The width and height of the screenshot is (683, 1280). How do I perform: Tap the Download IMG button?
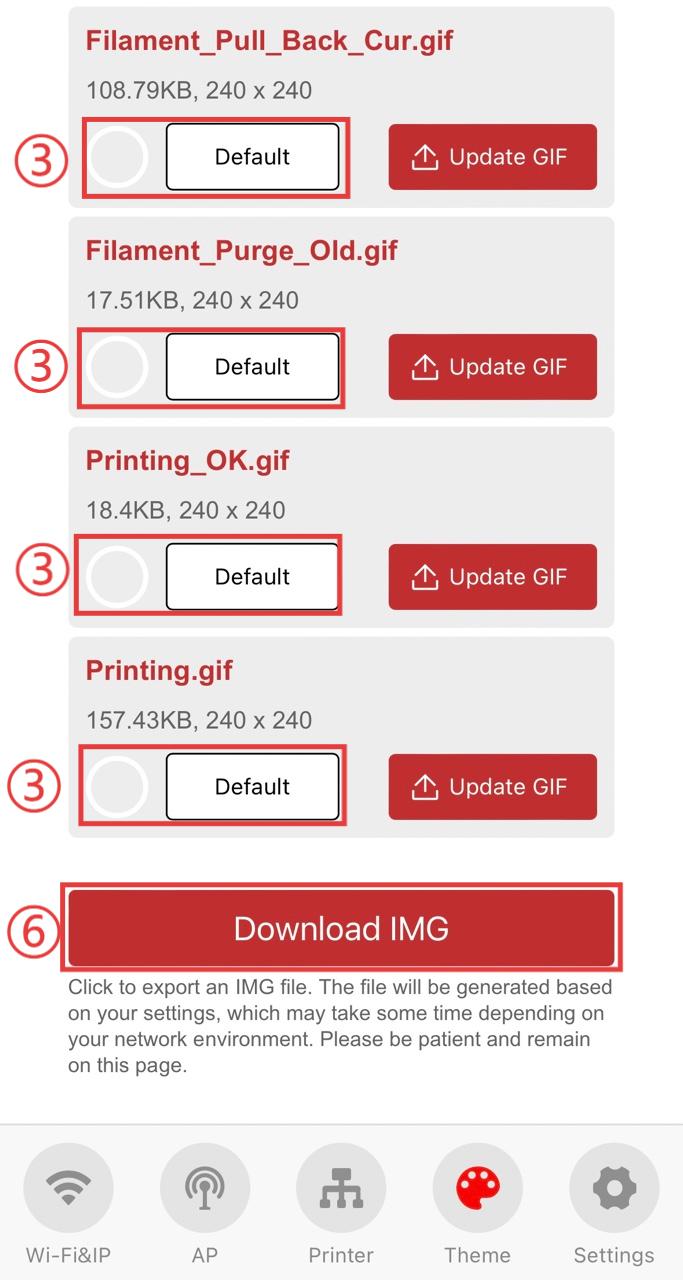click(341, 928)
